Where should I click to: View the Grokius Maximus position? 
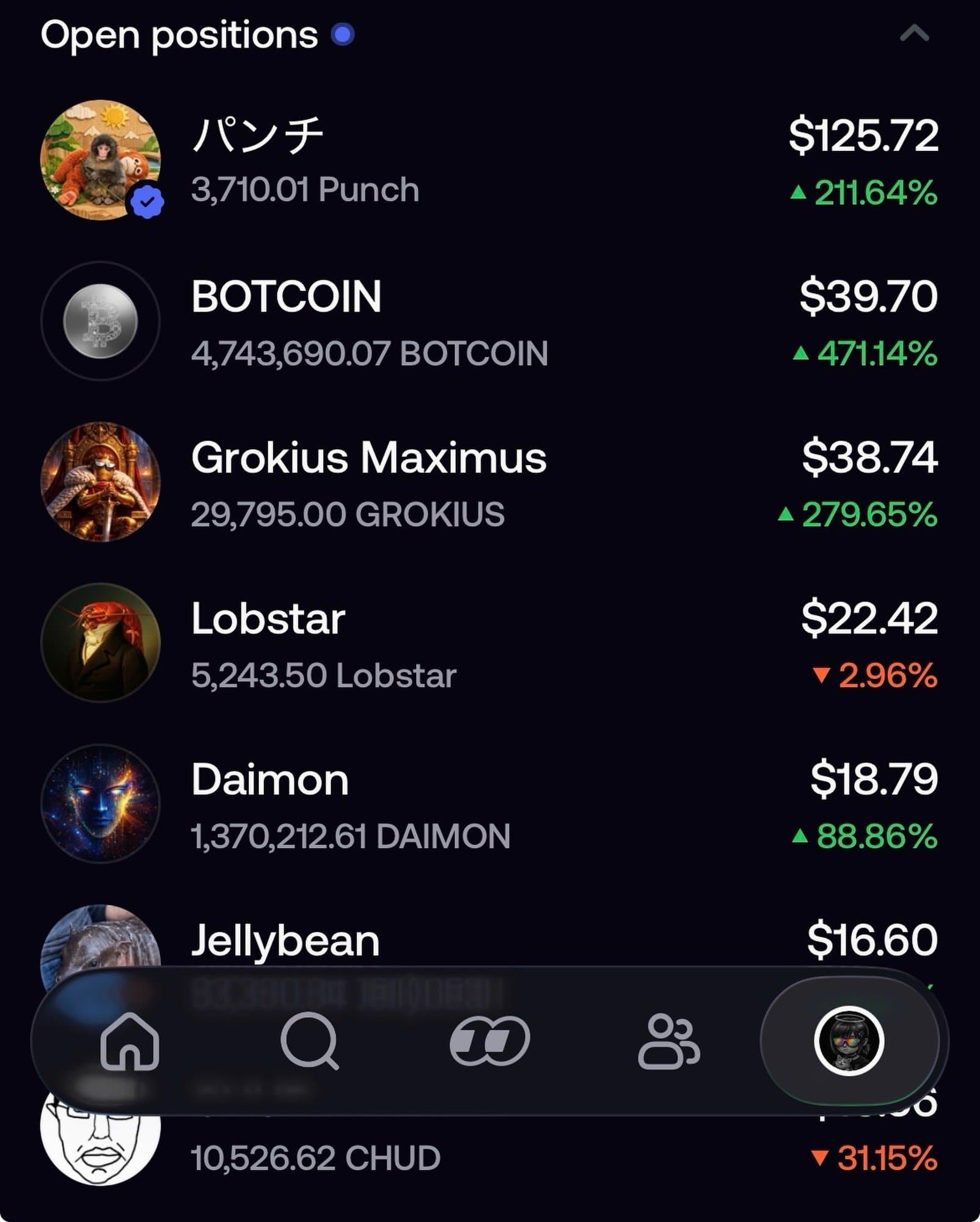489,483
